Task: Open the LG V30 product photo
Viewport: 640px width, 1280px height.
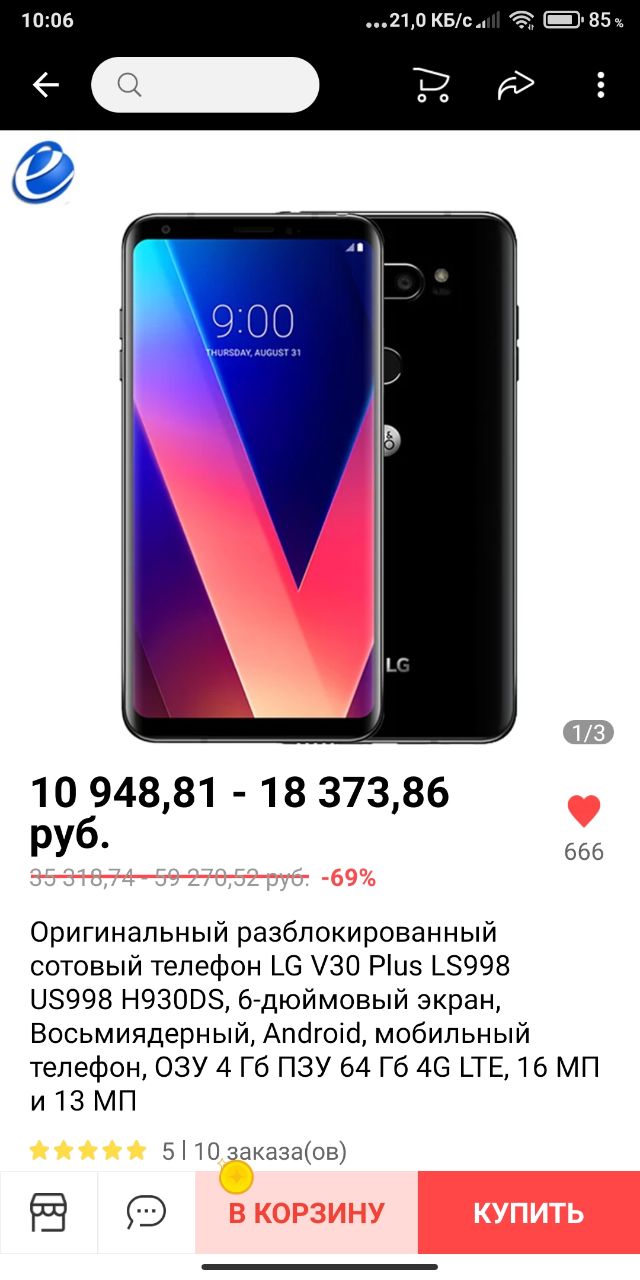Action: pos(320,475)
